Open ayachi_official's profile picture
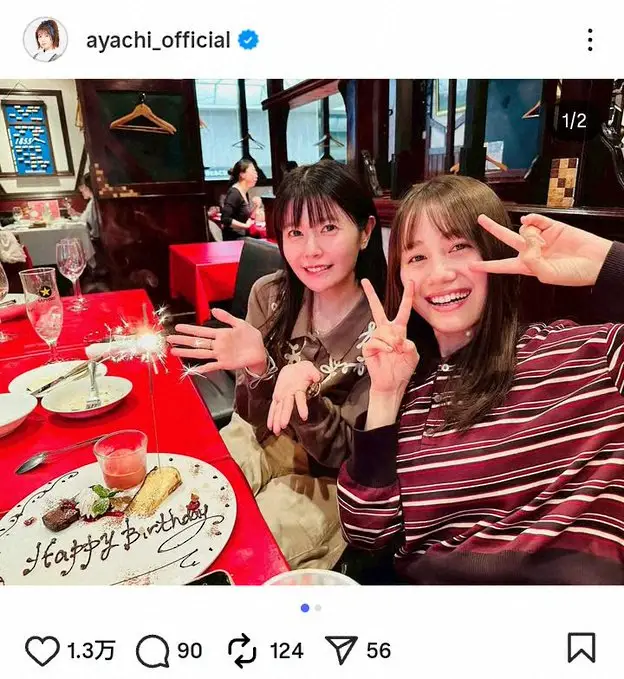The height and width of the screenshot is (679, 624). (45, 40)
